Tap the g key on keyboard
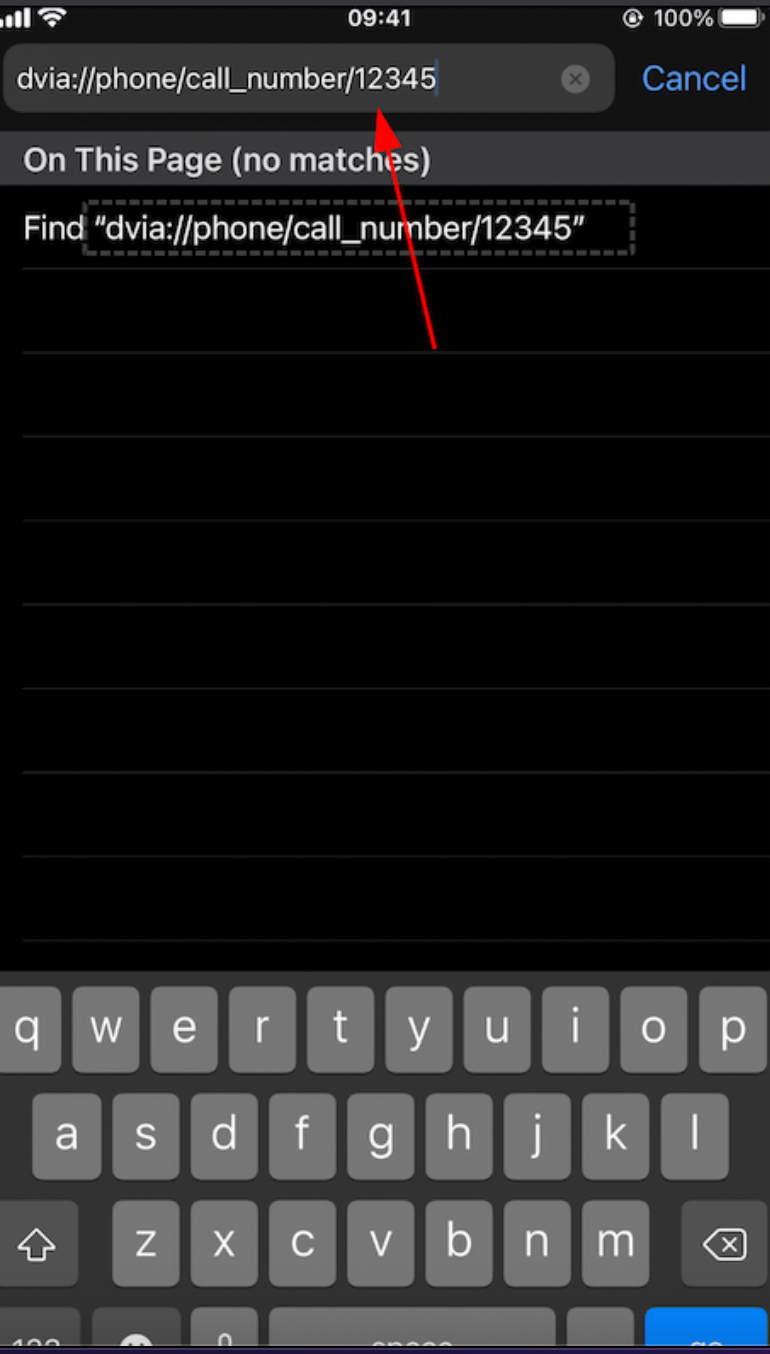This screenshot has width=770, height=1354. pos(381,1135)
